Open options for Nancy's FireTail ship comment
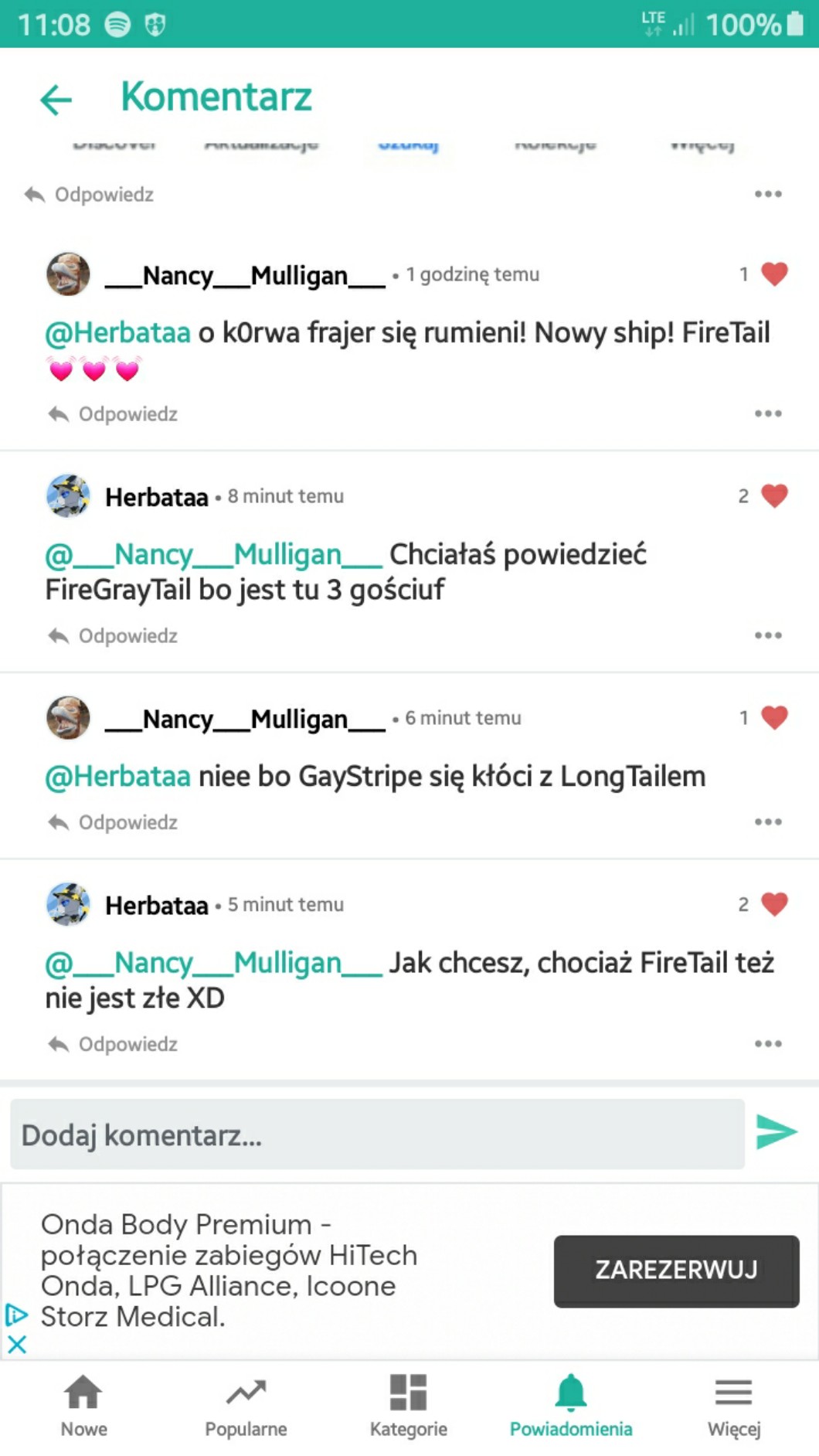Screen dimensions: 819x1456 (x=768, y=414)
